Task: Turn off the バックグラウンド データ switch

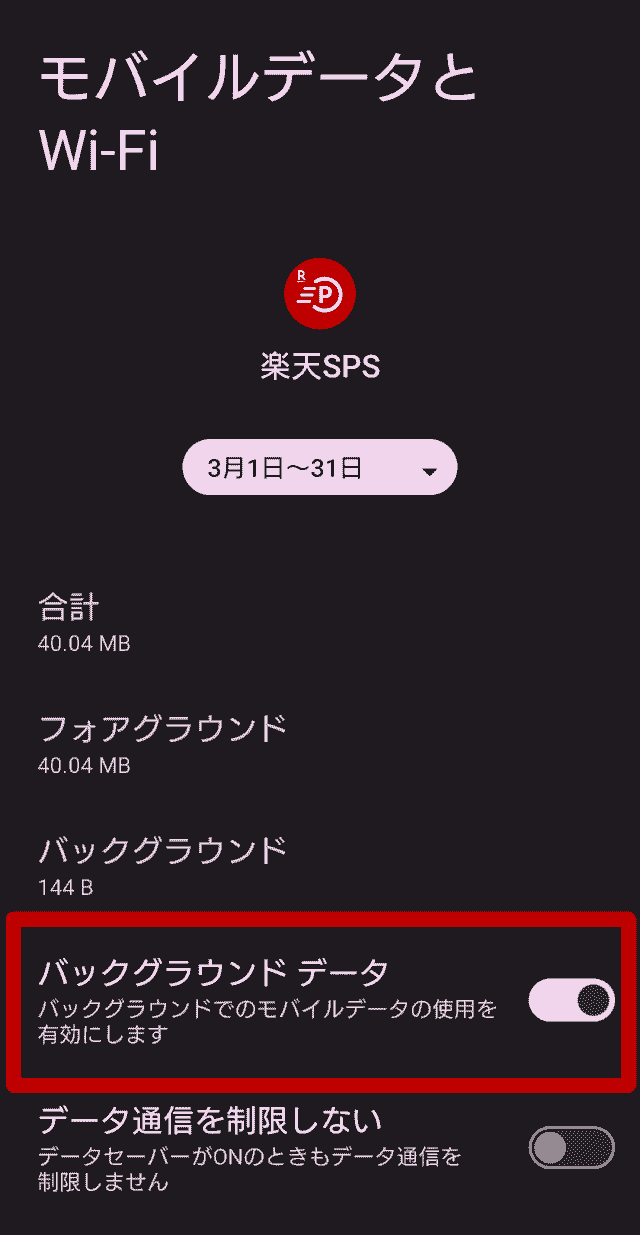Action: tap(571, 1000)
